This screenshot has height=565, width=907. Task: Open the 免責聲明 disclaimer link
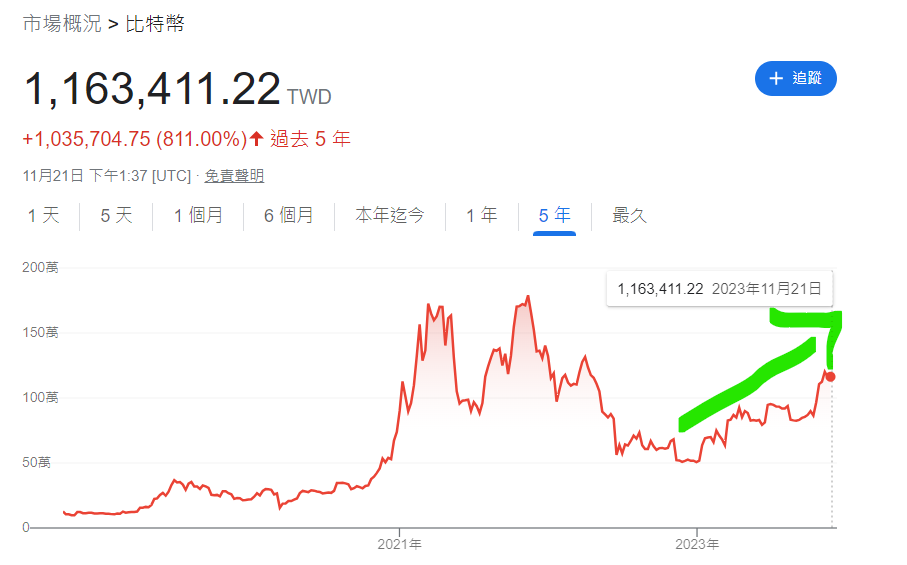pos(234,175)
